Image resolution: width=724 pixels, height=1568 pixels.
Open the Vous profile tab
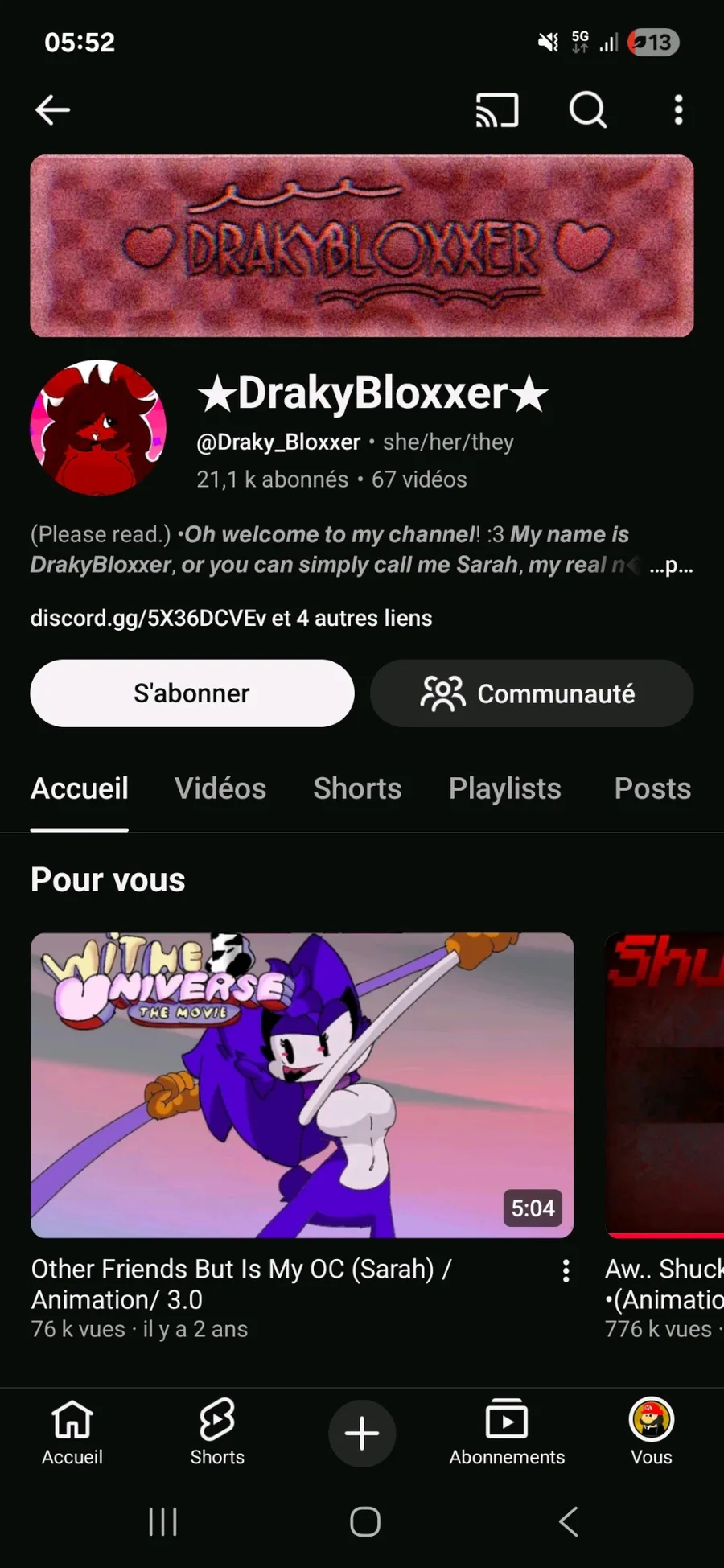click(651, 1433)
